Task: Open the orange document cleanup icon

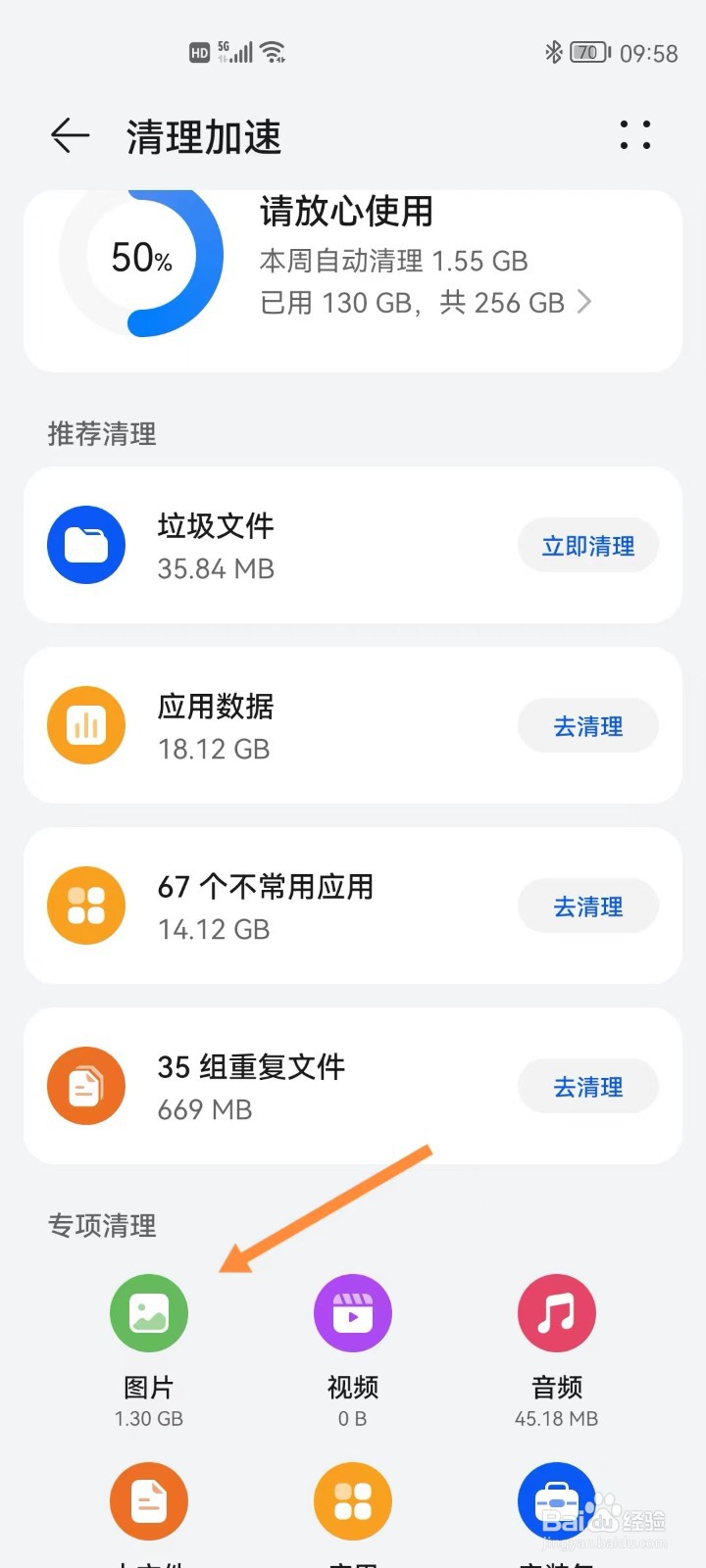Action: (149, 1501)
